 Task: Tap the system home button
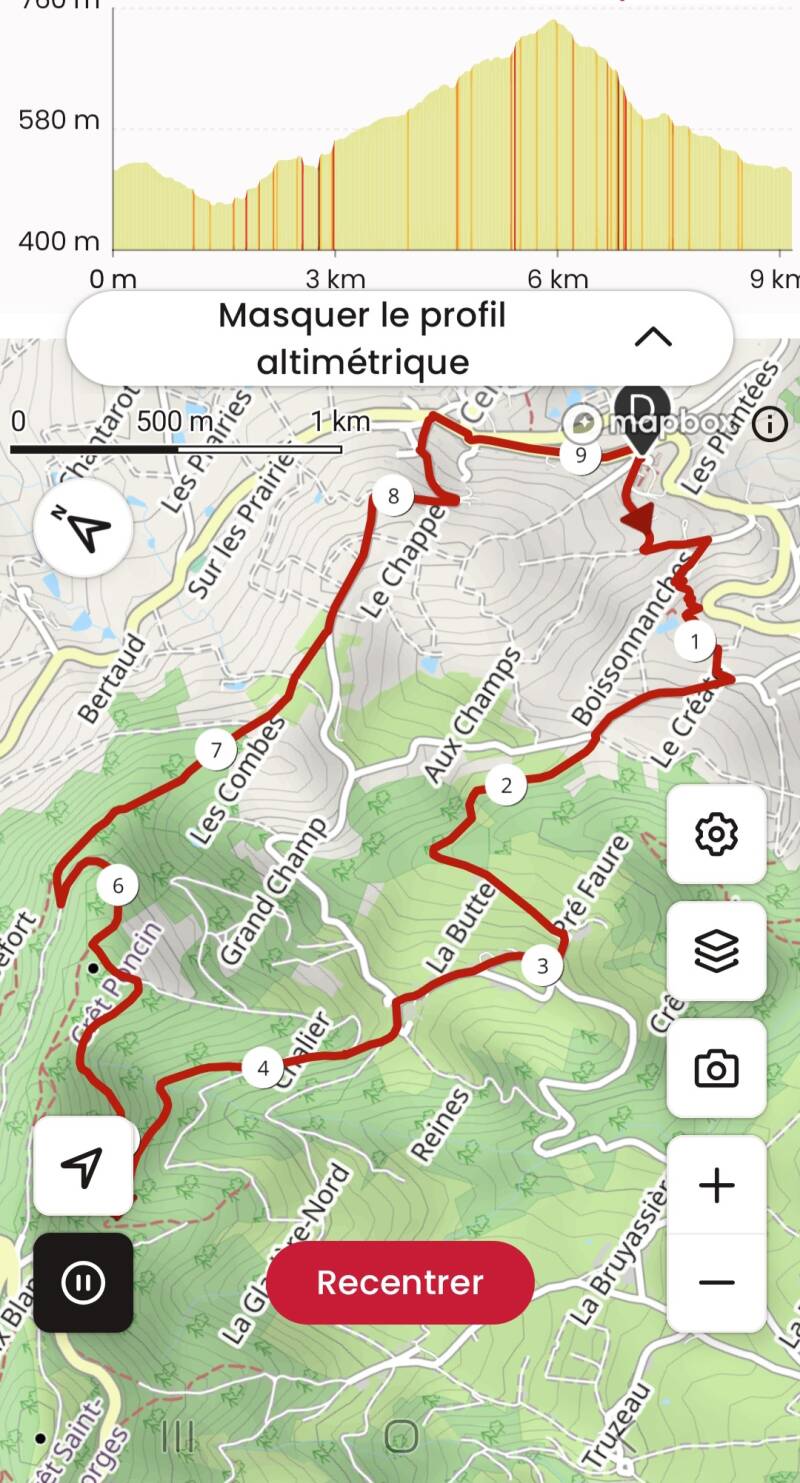point(401,1436)
